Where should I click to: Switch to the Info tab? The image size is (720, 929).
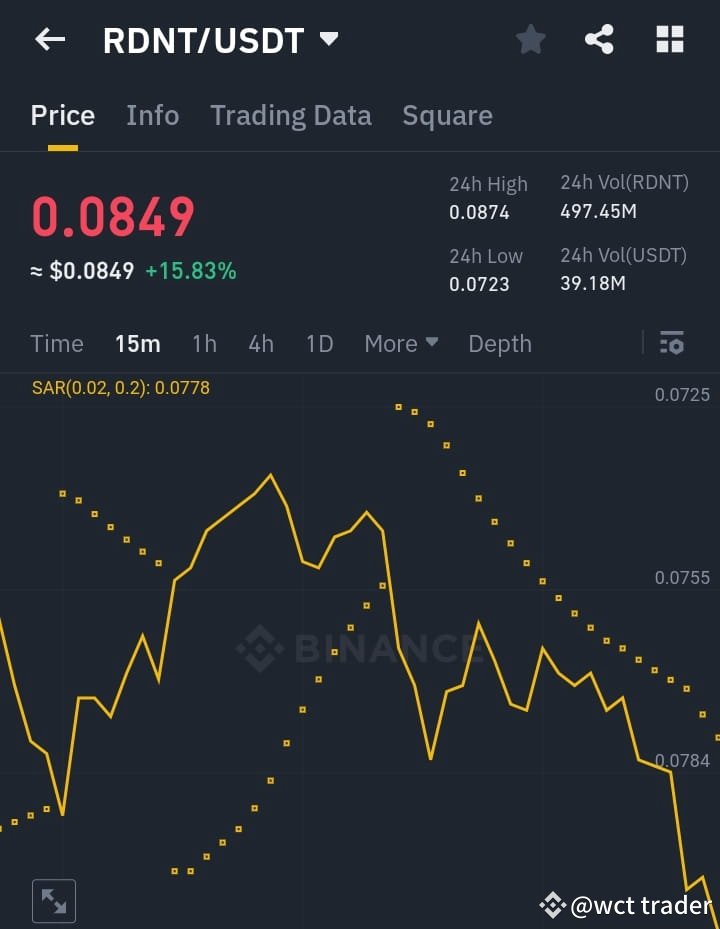coord(152,115)
